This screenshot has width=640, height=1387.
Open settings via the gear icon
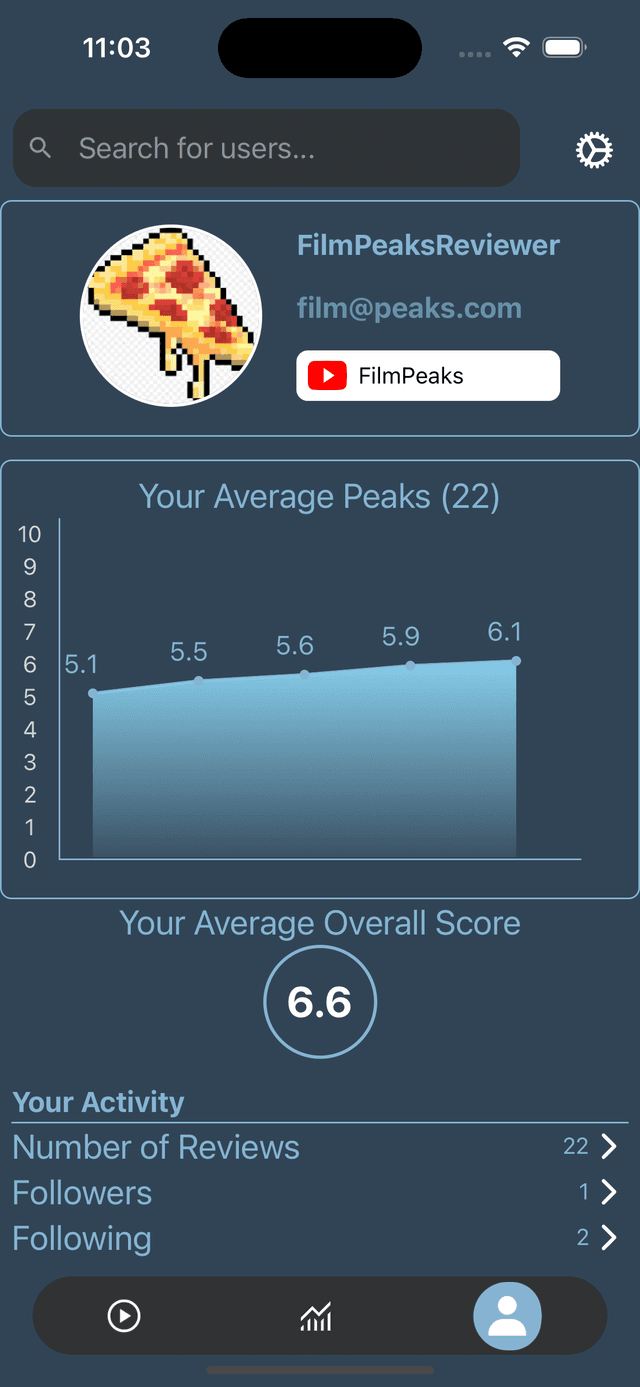pos(593,150)
